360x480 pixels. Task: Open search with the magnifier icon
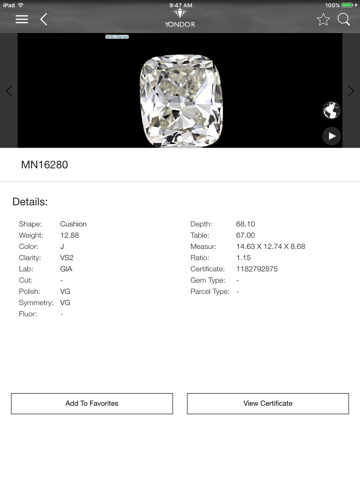coord(344,19)
